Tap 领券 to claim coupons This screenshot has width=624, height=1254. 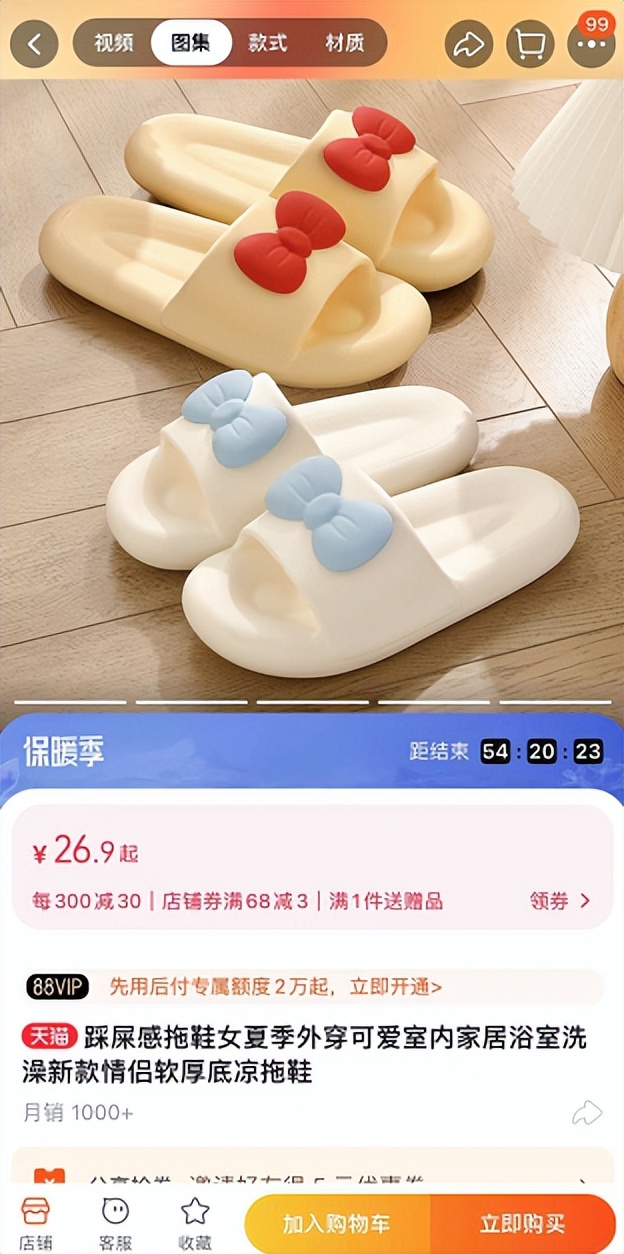coord(559,901)
